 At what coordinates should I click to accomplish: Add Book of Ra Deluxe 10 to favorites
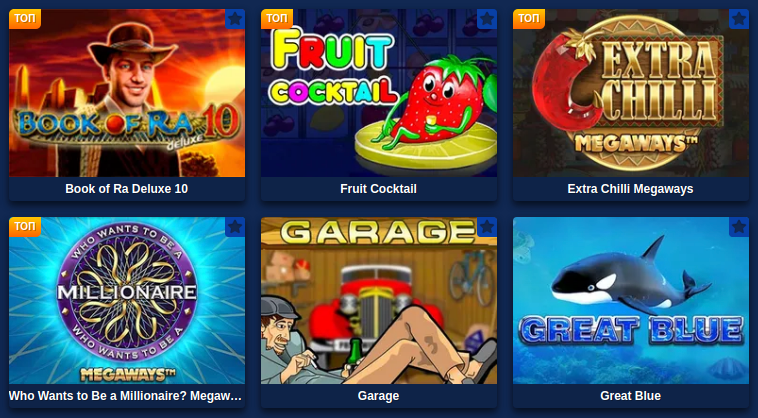coord(234,19)
